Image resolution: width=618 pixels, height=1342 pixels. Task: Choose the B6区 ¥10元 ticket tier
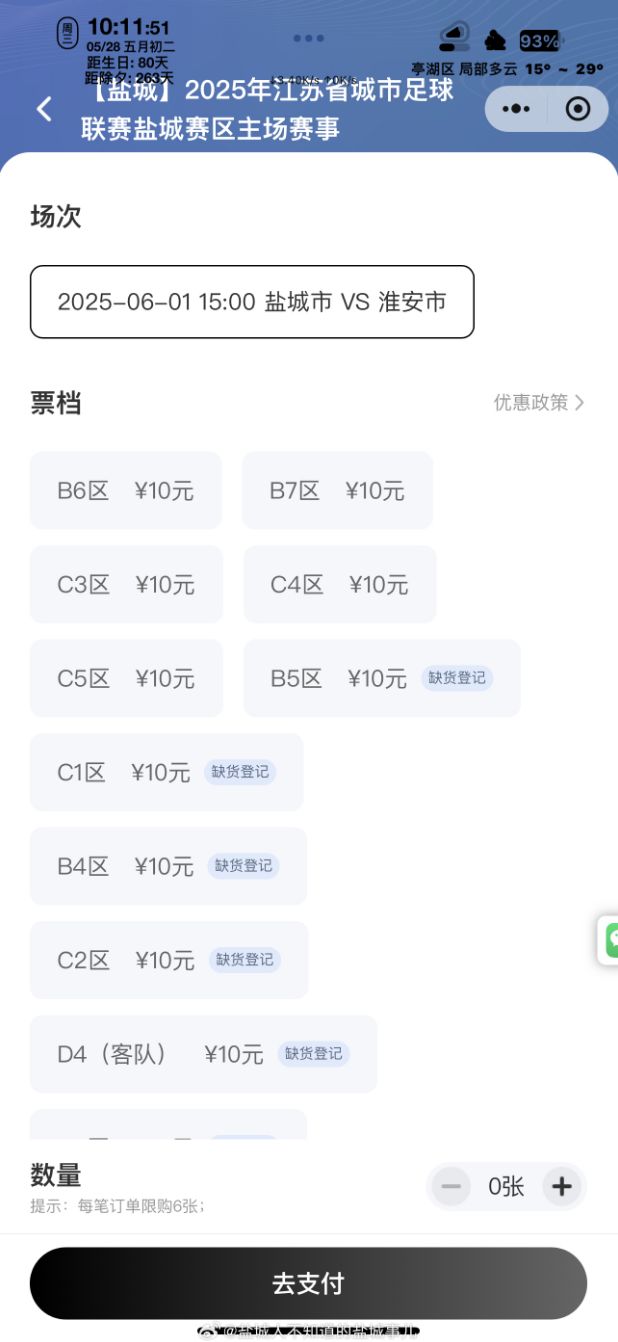pyautogui.click(x=126, y=490)
